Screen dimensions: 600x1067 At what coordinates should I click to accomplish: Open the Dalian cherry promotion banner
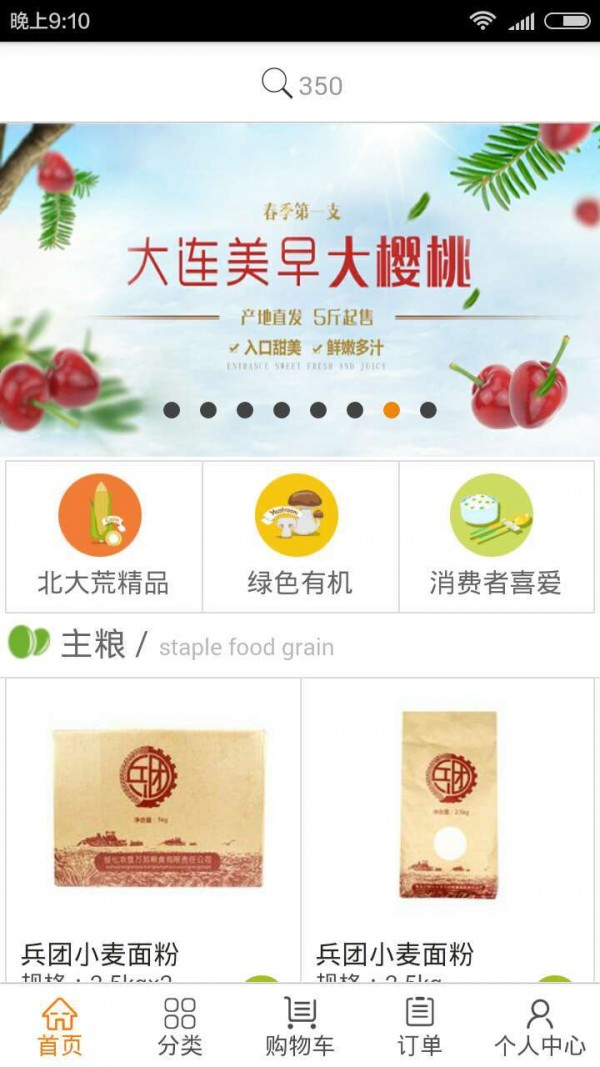(300, 270)
